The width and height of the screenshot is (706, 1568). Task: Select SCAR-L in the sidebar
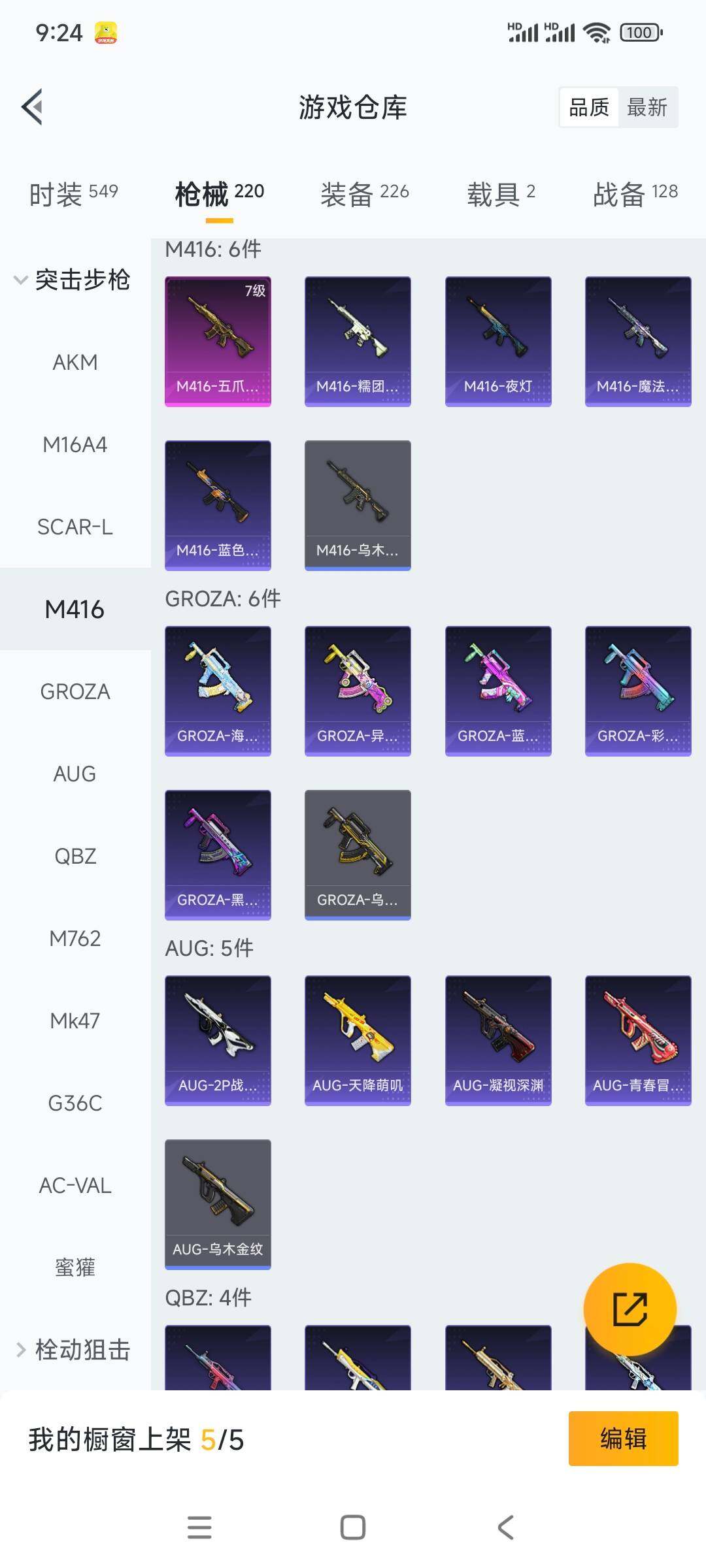[75, 527]
